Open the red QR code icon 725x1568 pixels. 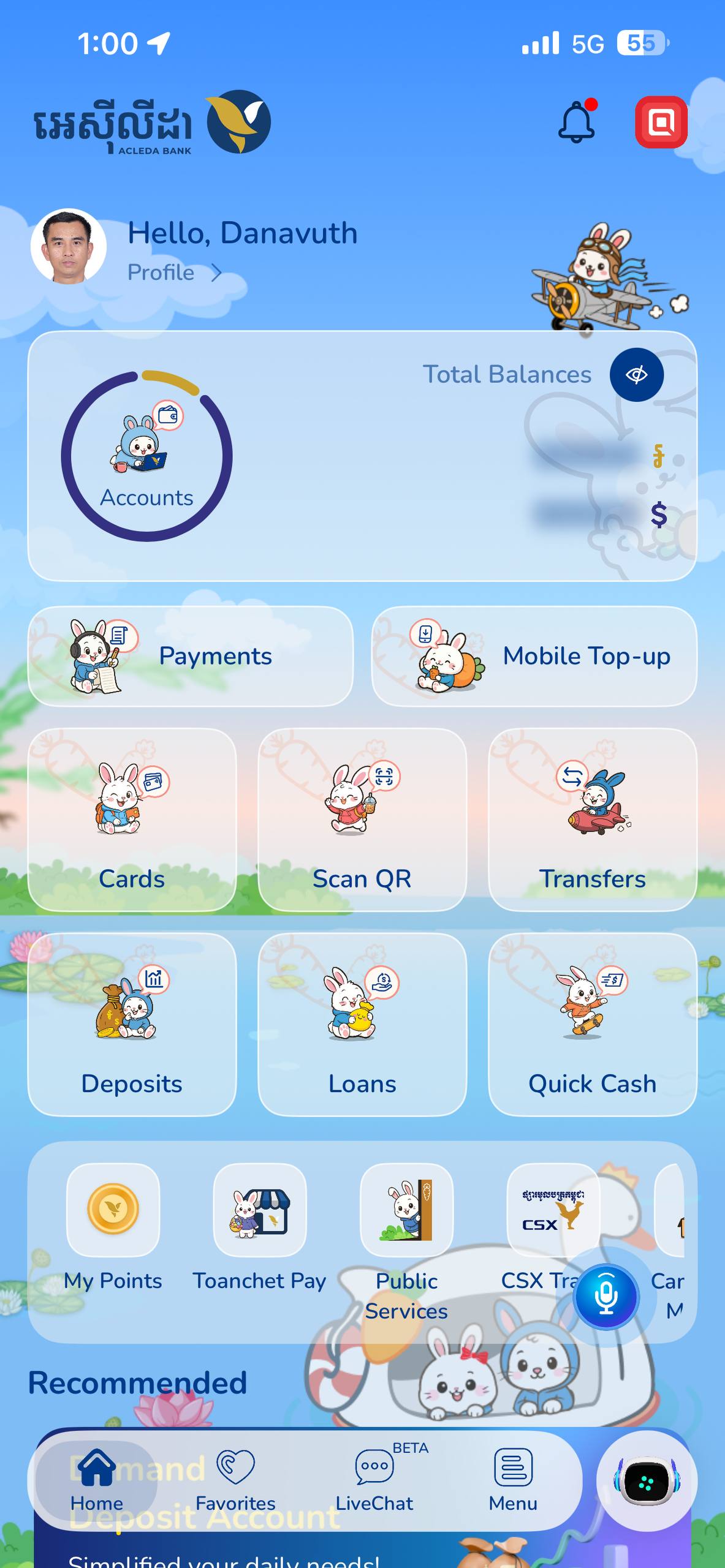(x=661, y=122)
